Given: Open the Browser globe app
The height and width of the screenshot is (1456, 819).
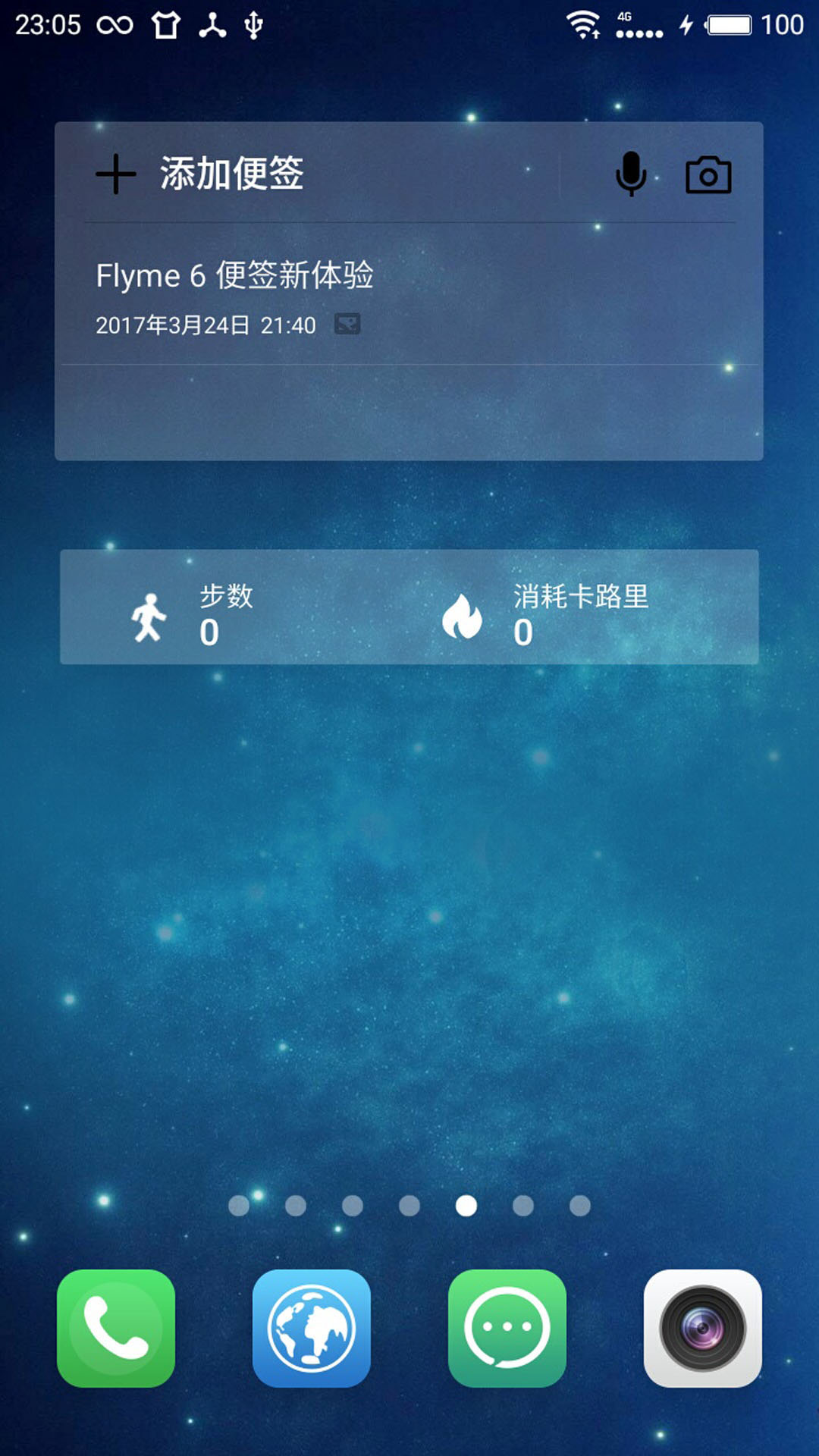Looking at the screenshot, I should pyautogui.click(x=312, y=1328).
